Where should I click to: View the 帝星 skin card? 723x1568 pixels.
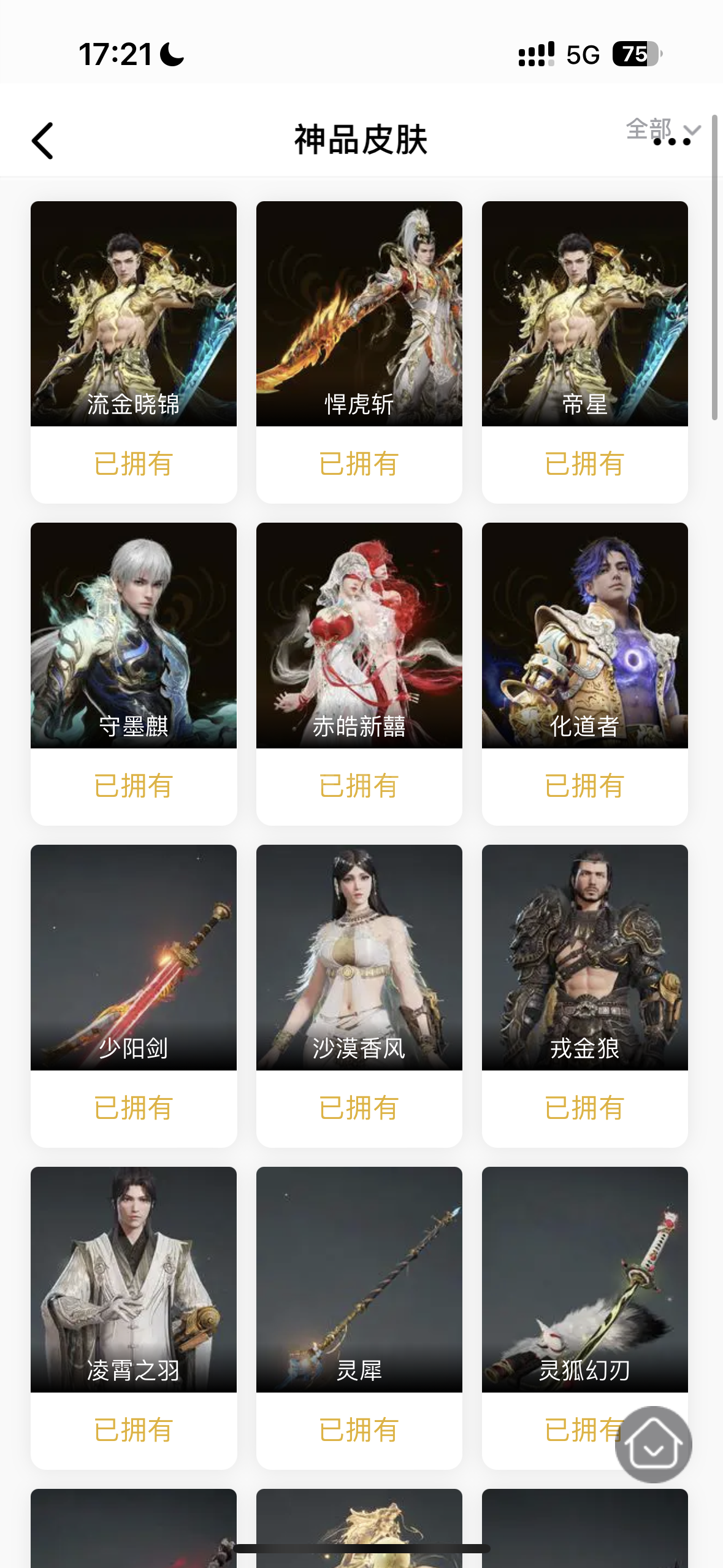585,352
